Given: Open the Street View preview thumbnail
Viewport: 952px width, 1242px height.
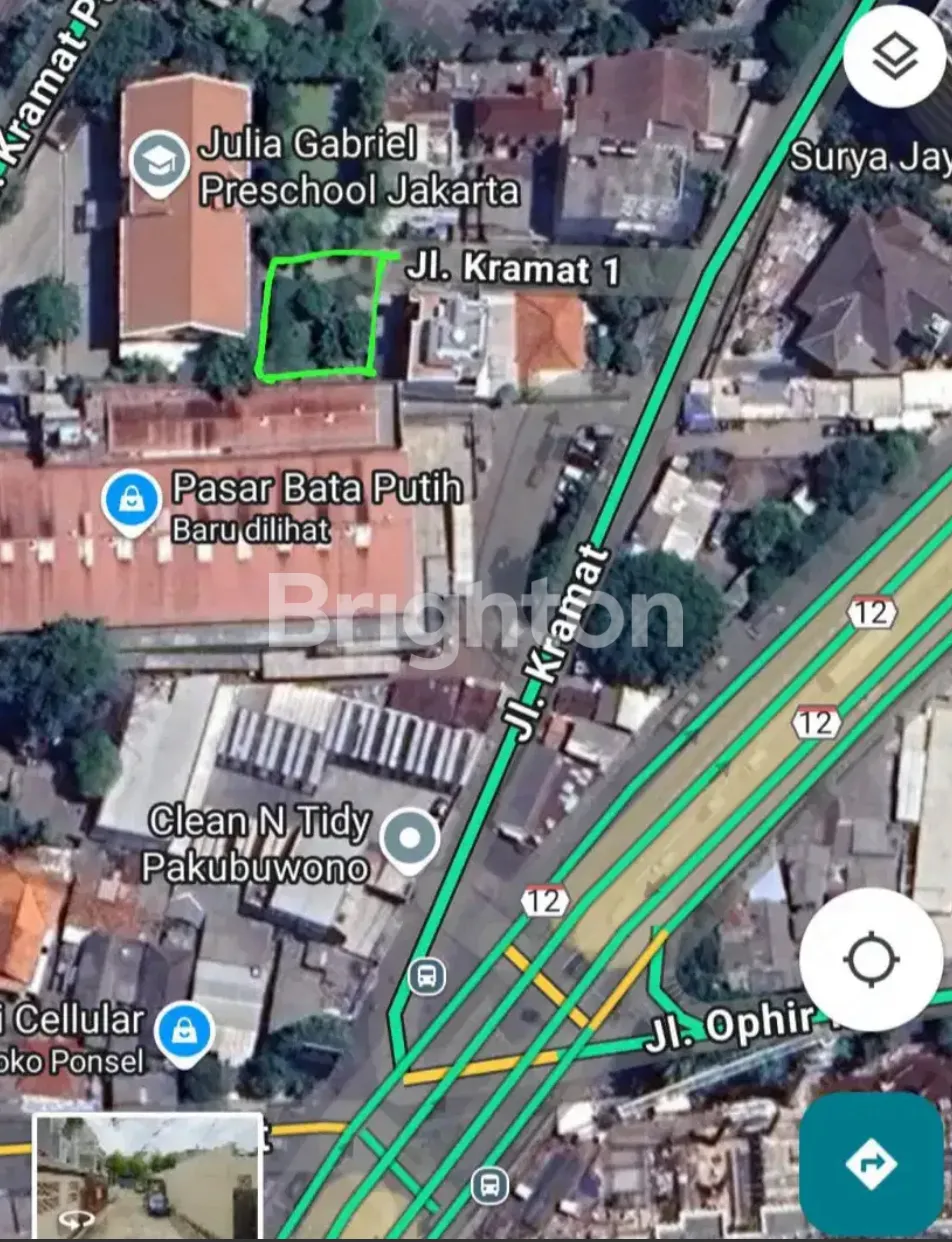Looking at the screenshot, I should 148,1175.
